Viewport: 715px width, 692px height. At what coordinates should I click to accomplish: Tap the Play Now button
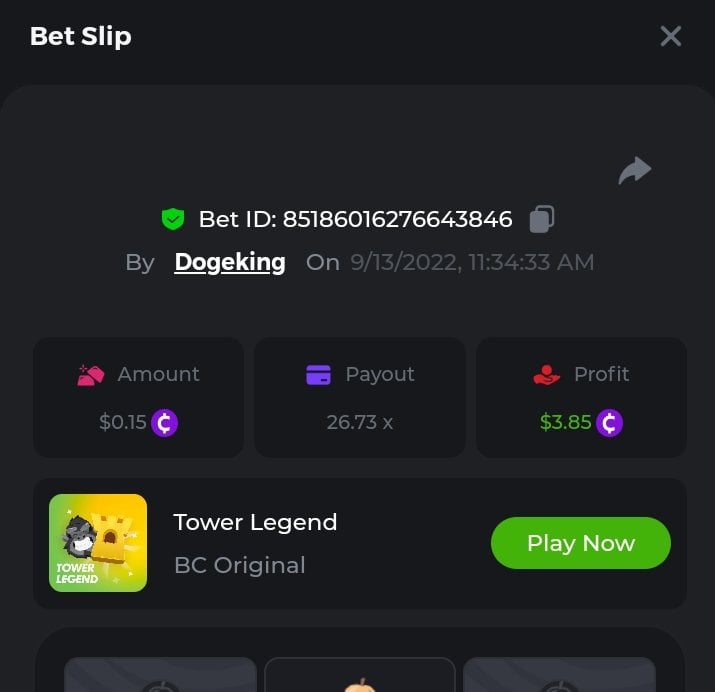[580, 543]
